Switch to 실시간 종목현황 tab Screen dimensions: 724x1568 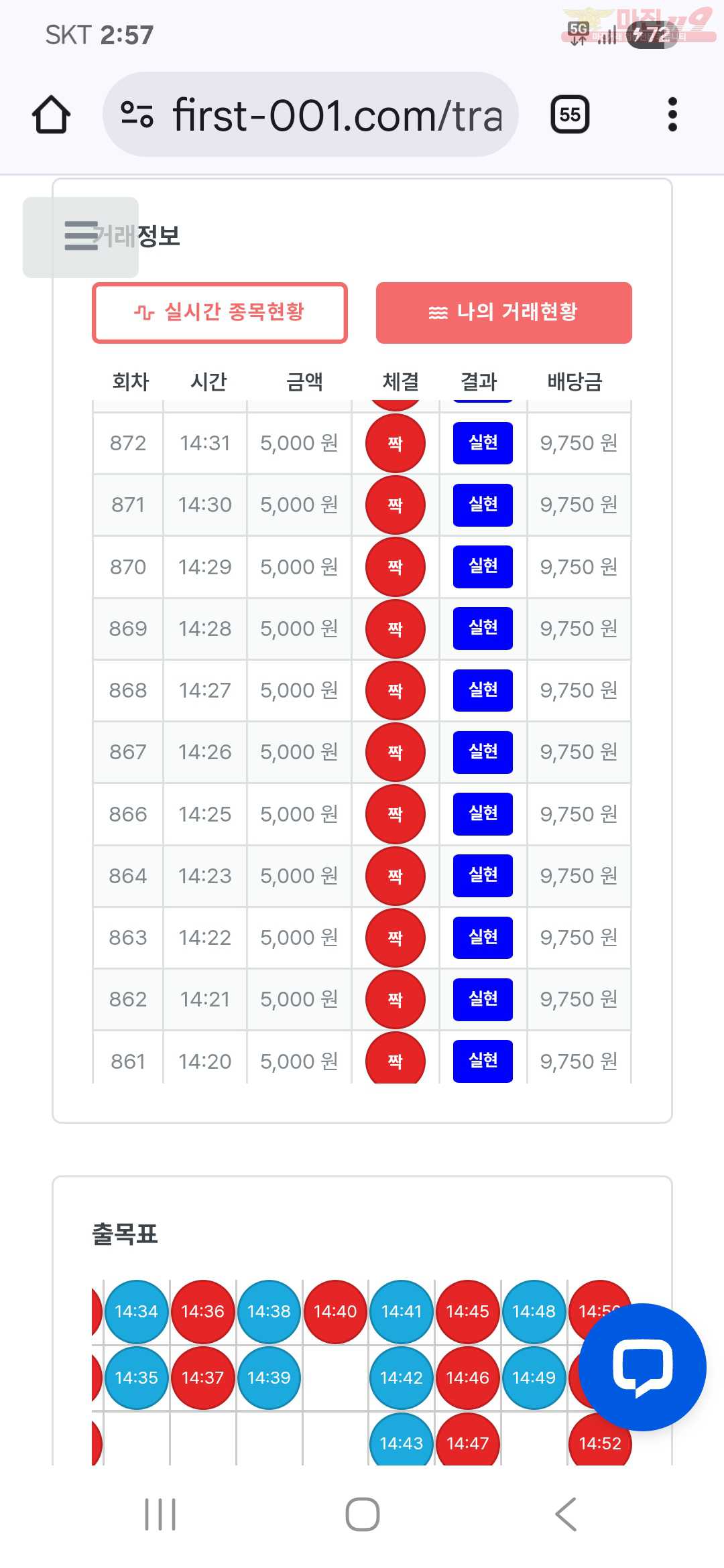pos(220,312)
